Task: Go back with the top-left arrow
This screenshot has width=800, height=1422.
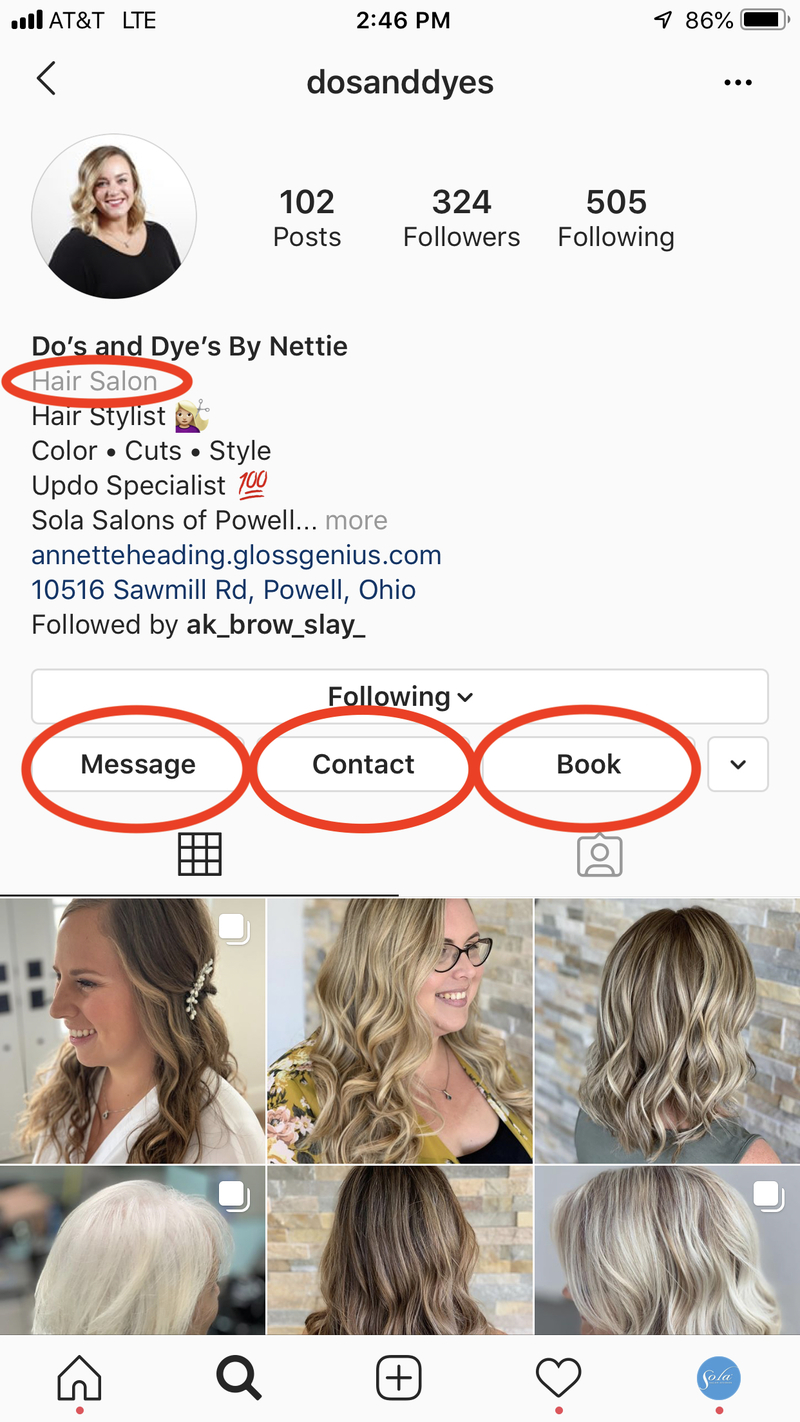Action: coord(46,78)
